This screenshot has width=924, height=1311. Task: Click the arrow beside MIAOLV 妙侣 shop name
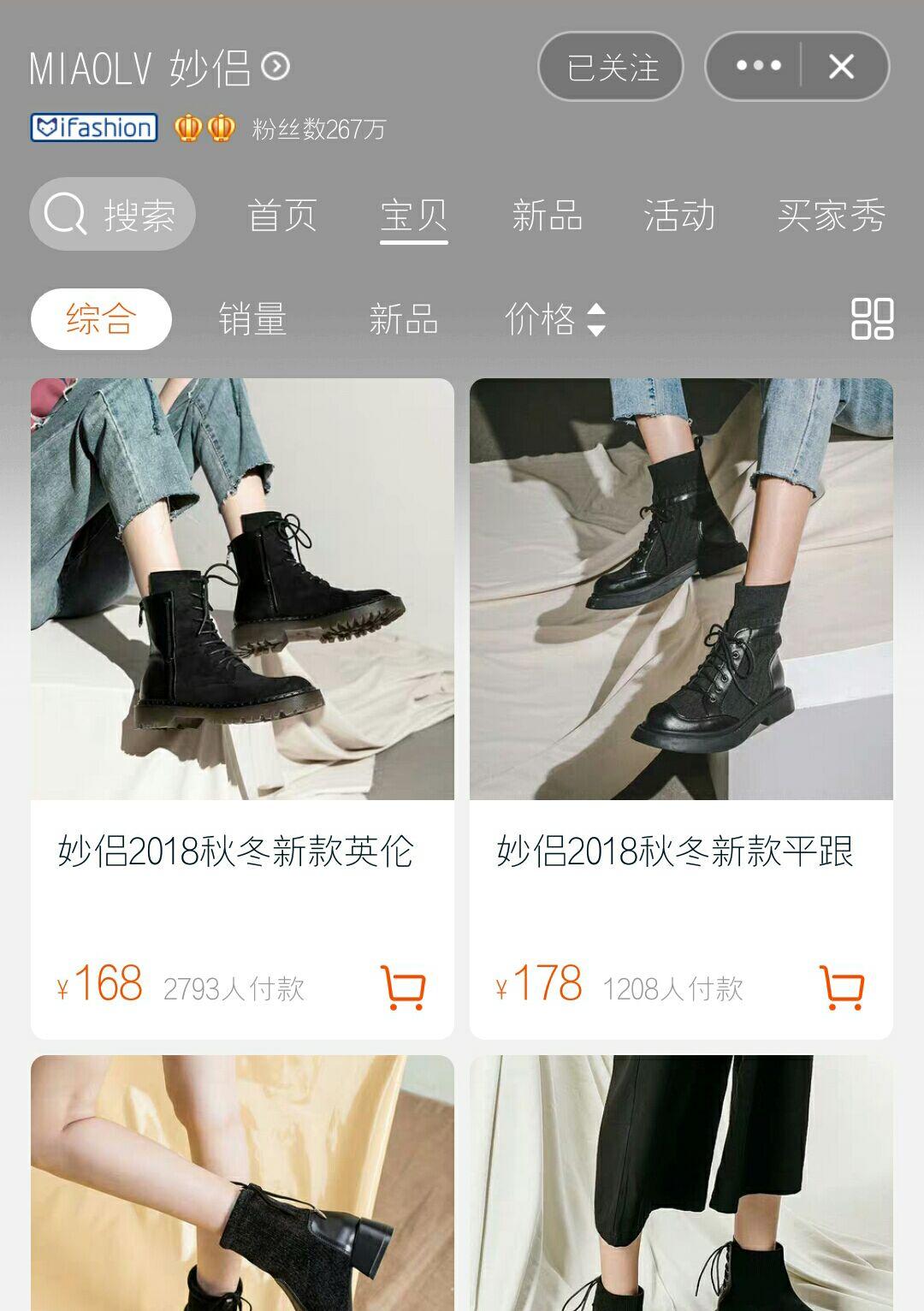tap(275, 65)
